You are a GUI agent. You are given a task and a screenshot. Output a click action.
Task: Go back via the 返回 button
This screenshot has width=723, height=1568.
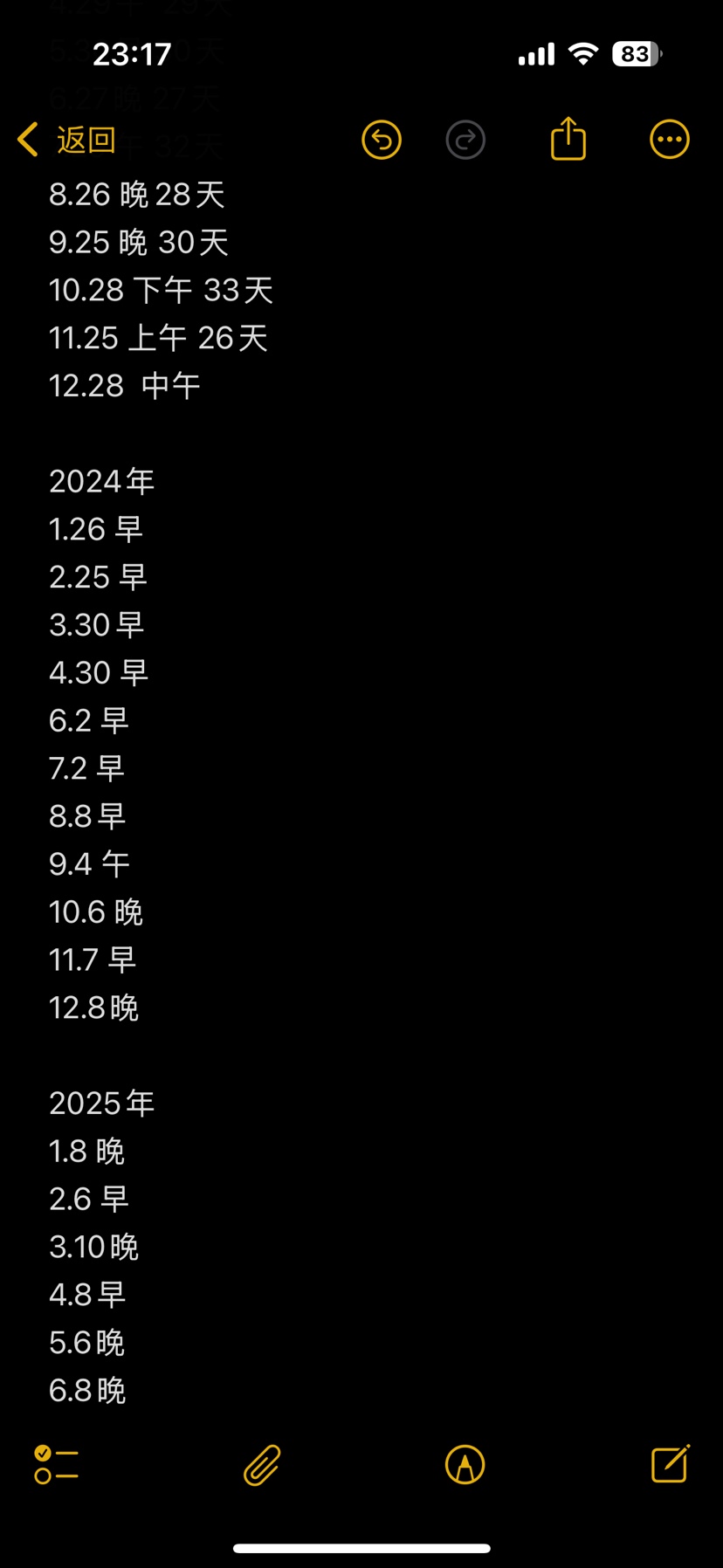tap(66, 140)
